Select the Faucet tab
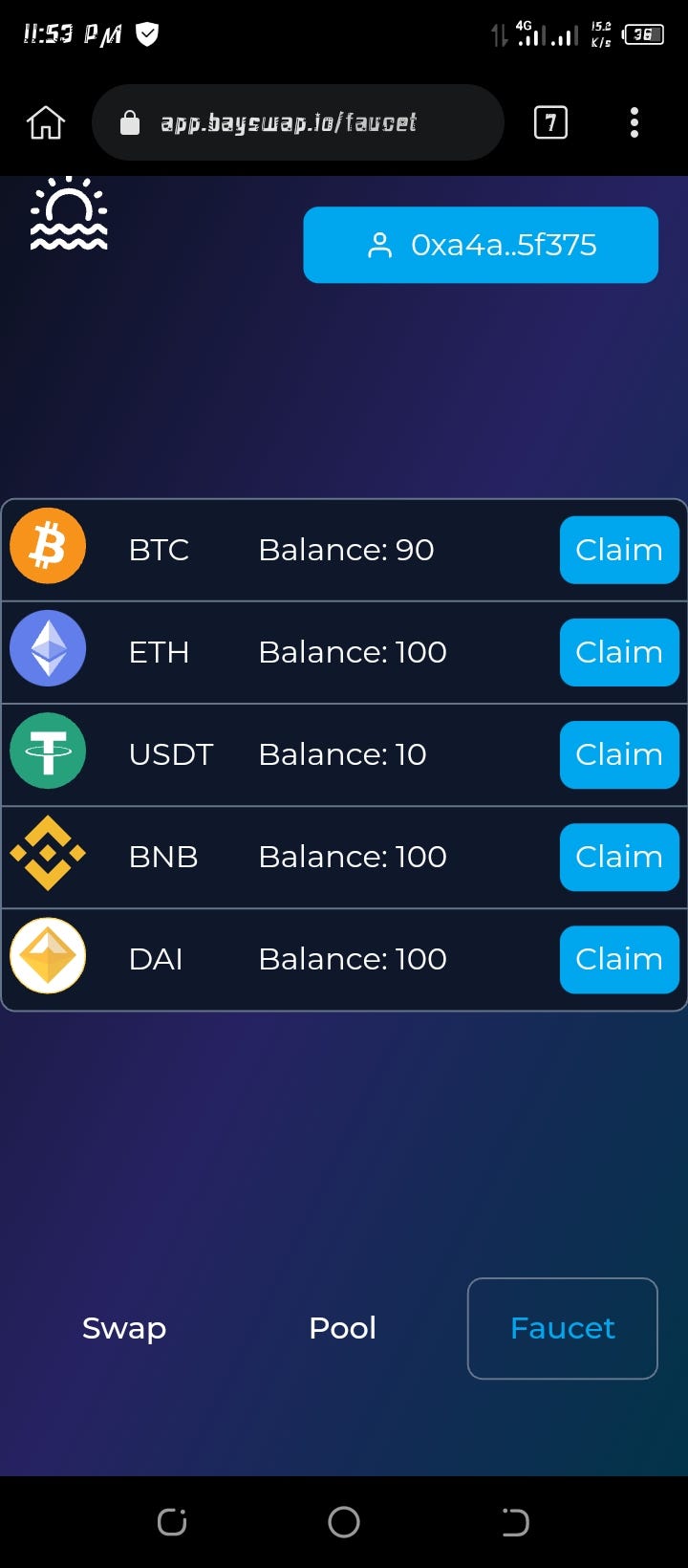Image resolution: width=688 pixels, height=1568 pixels. coord(562,1328)
